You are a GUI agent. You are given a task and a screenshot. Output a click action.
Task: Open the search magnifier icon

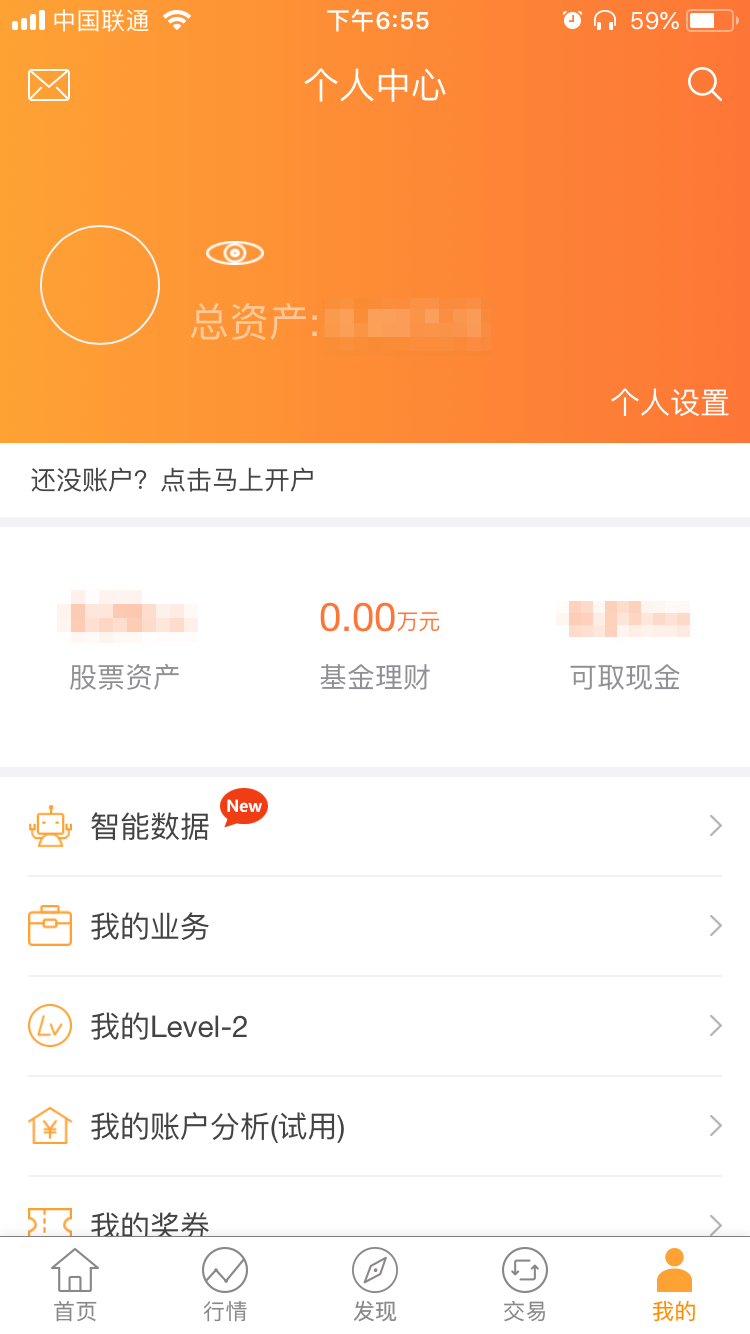[704, 84]
